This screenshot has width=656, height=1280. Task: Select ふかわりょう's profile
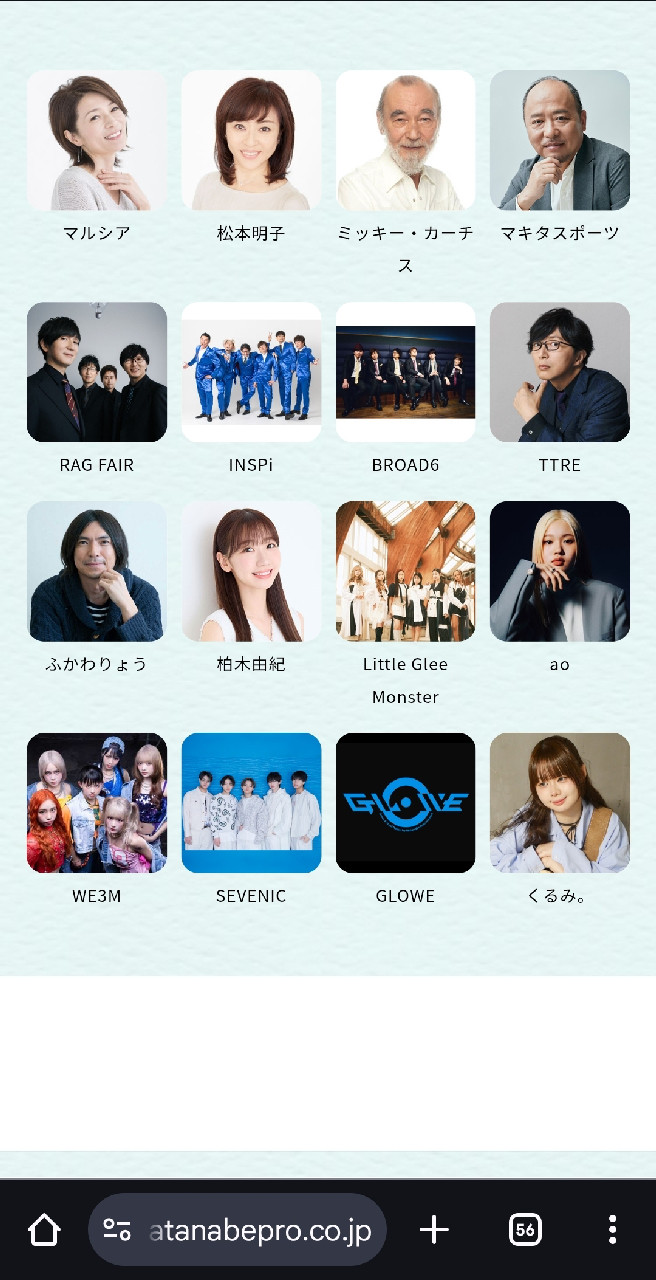point(97,571)
